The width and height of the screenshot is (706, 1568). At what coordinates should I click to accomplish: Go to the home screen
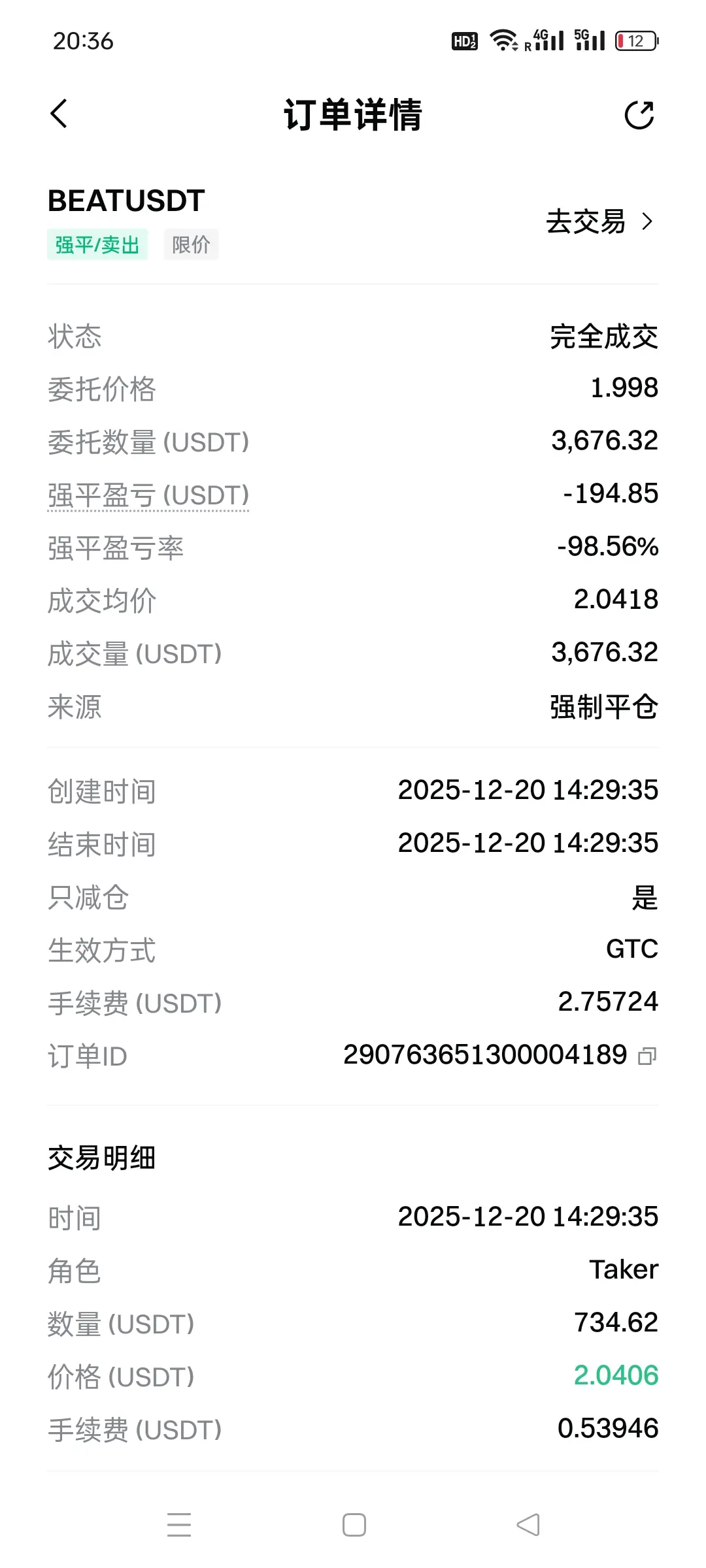pyautogui.click(x=354, y=1524)
